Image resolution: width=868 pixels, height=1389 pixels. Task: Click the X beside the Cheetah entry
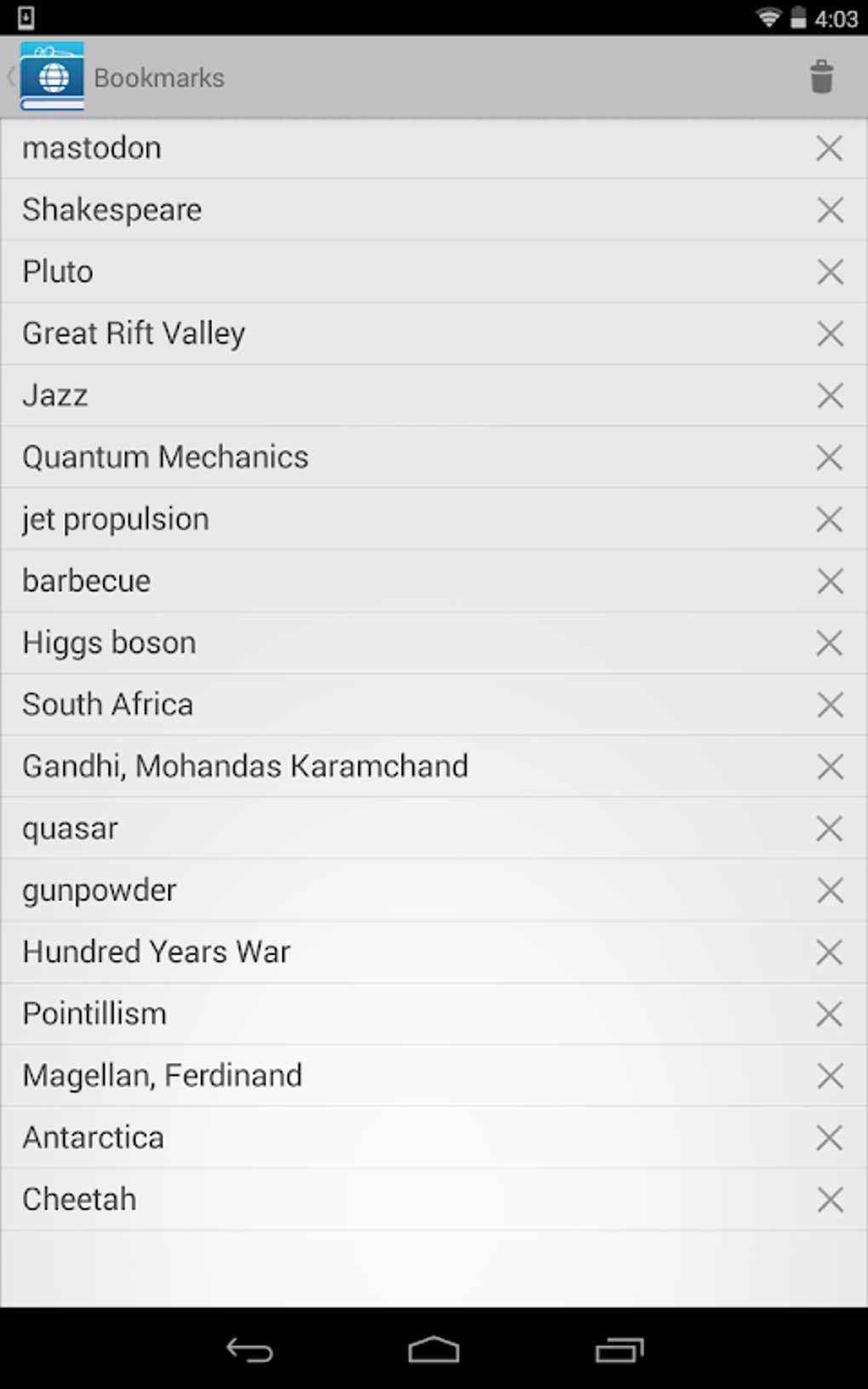point(829,1199)
